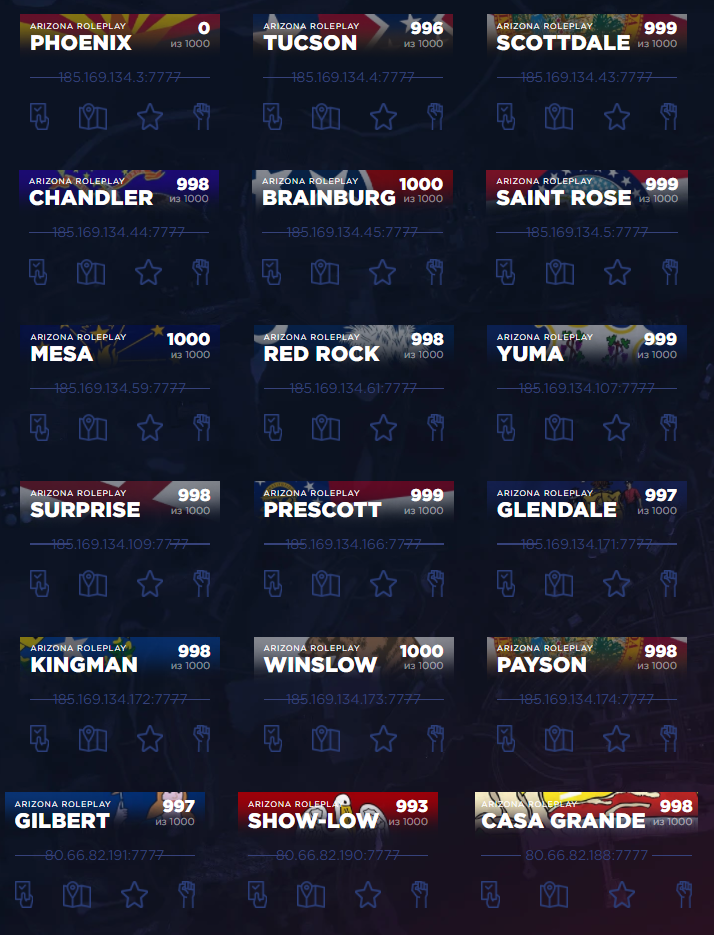This screenshot has width=714, height=935.
Task: Open the Scottdale server card
Action: point(587,35)
